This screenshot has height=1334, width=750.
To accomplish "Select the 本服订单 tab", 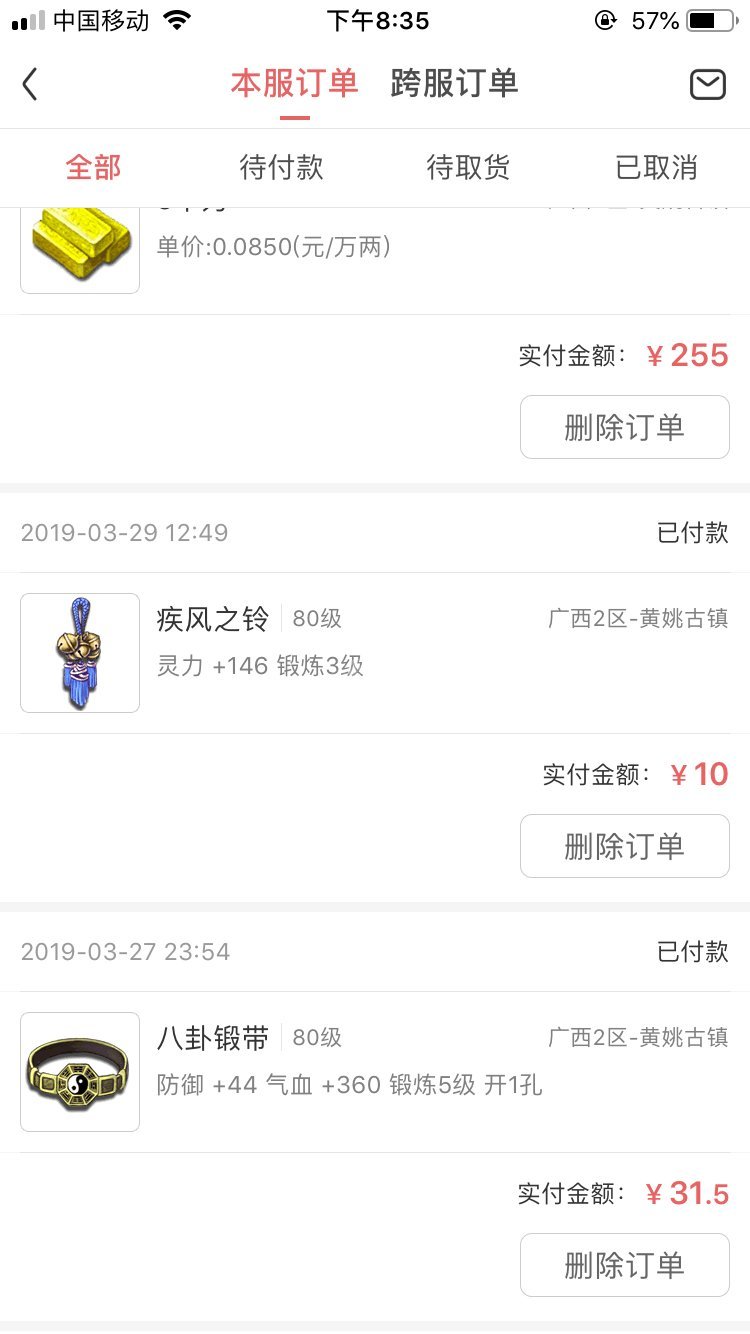I will point(294,83).
